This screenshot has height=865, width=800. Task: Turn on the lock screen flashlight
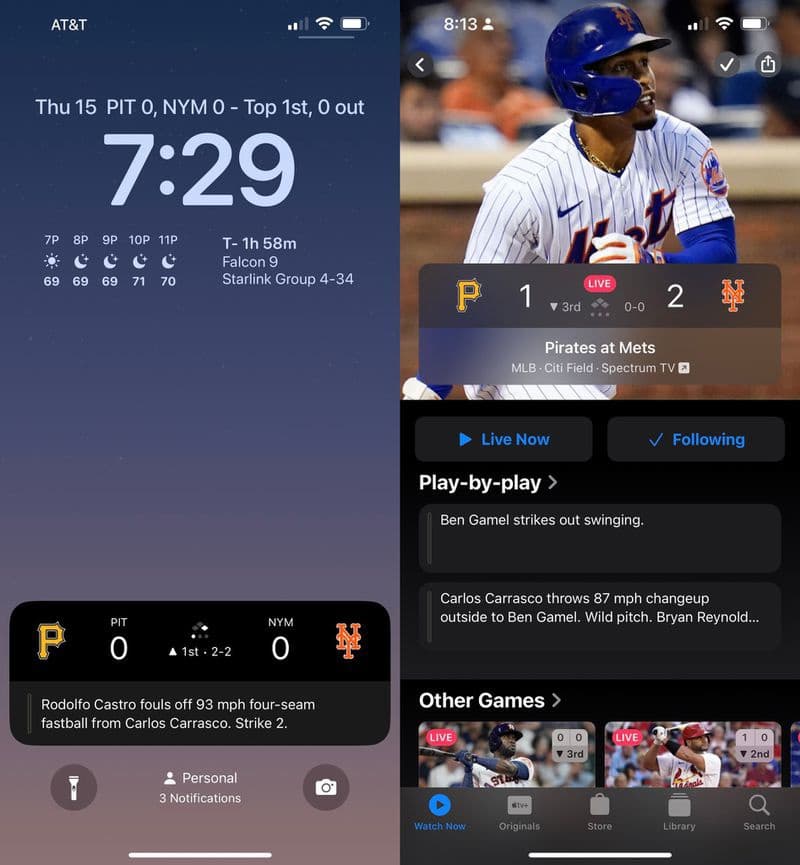click(x=74, y=787)
